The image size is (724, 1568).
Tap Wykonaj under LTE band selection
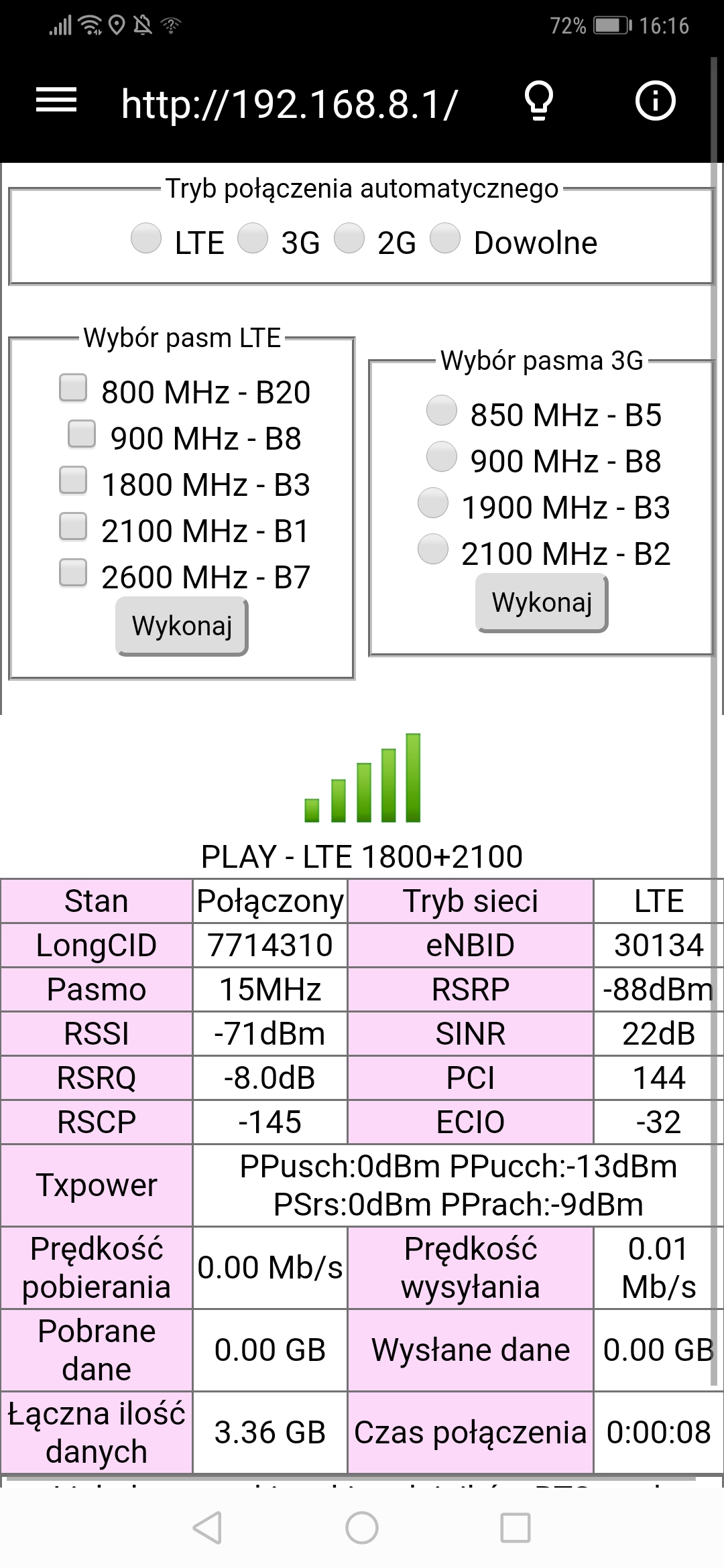(182, 627)
